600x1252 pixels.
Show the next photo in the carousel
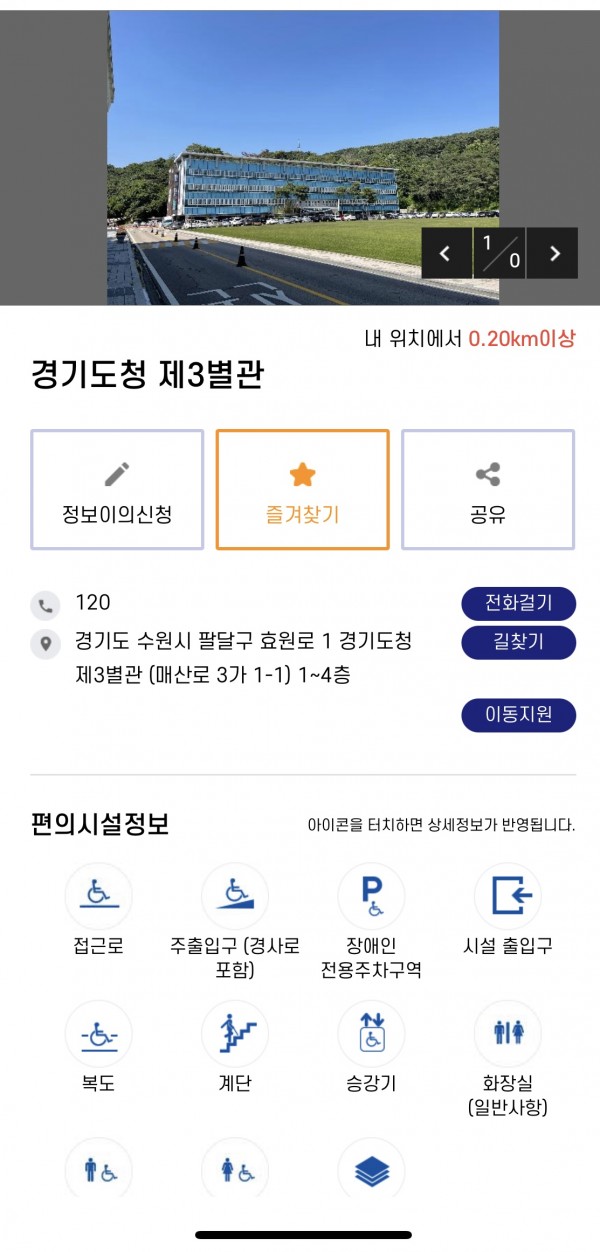(x=553, y=254)
